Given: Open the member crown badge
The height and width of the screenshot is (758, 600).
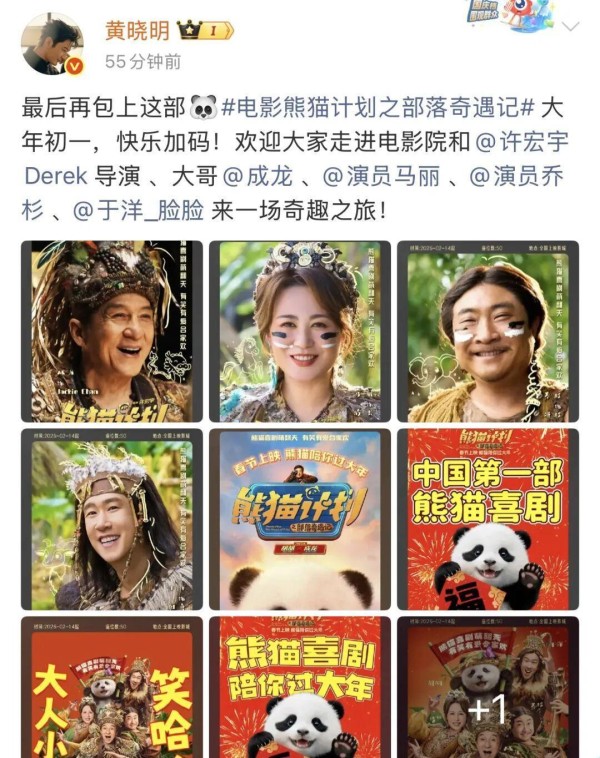Looking at the screenshot, I should coord(205,30).
